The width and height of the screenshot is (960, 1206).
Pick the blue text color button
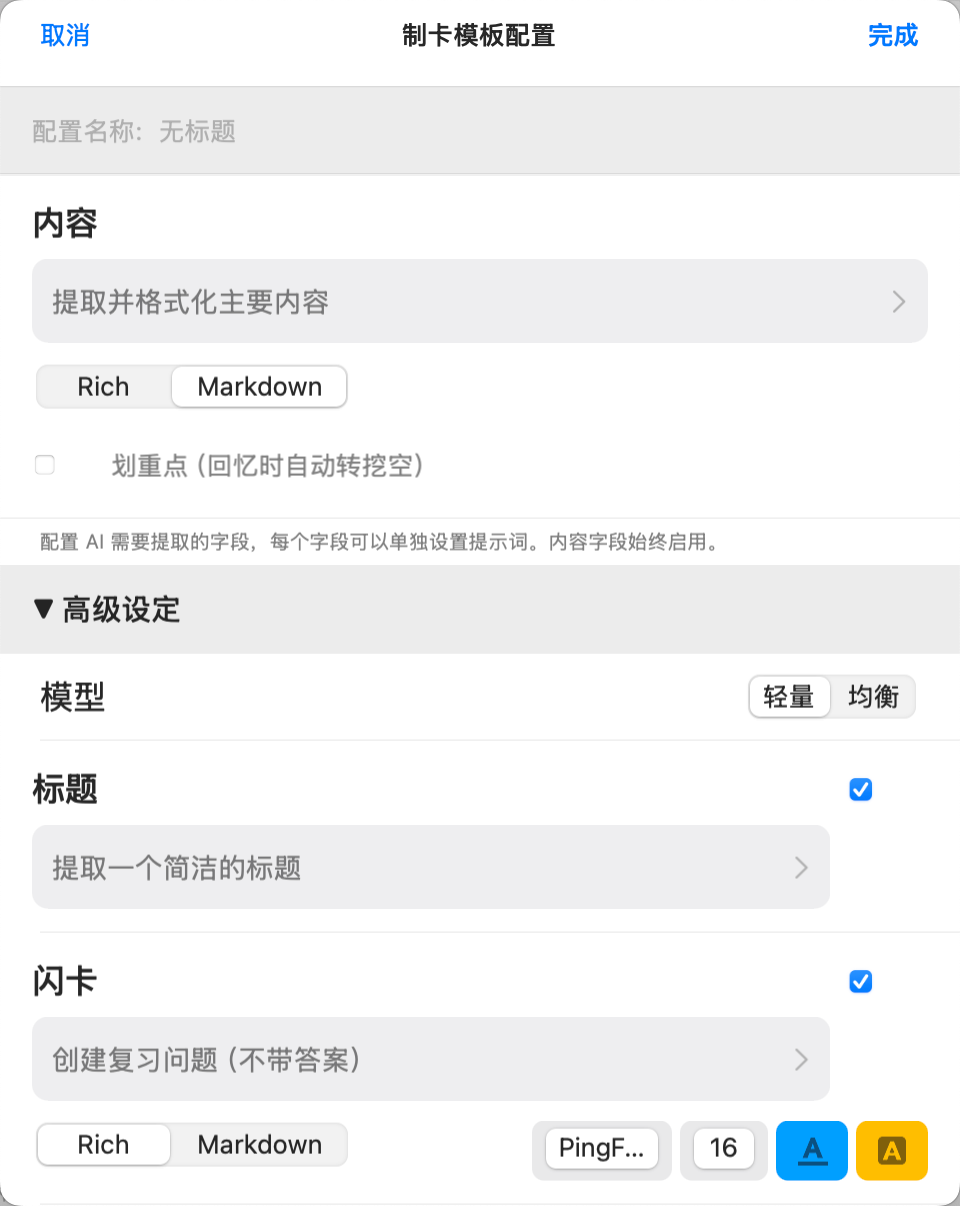812,1150
